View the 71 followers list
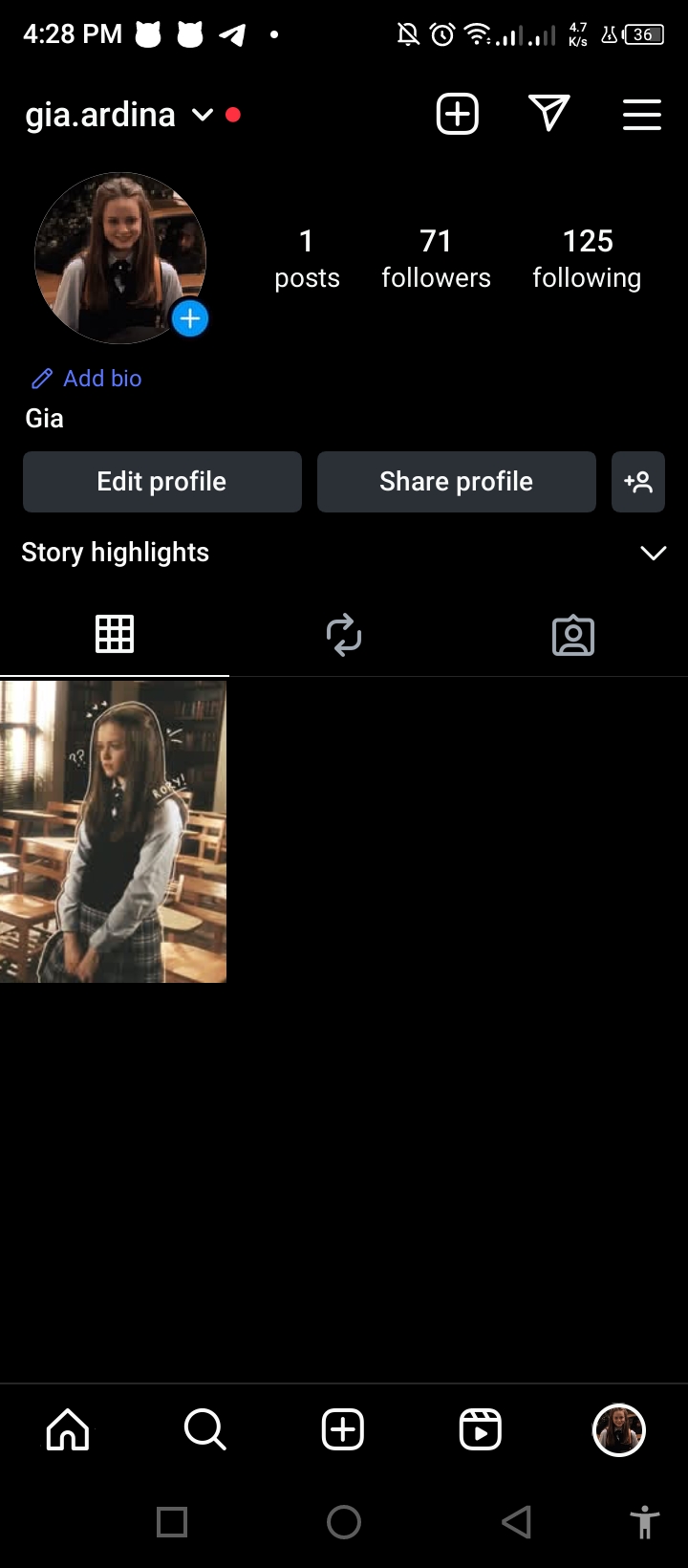 436,258
